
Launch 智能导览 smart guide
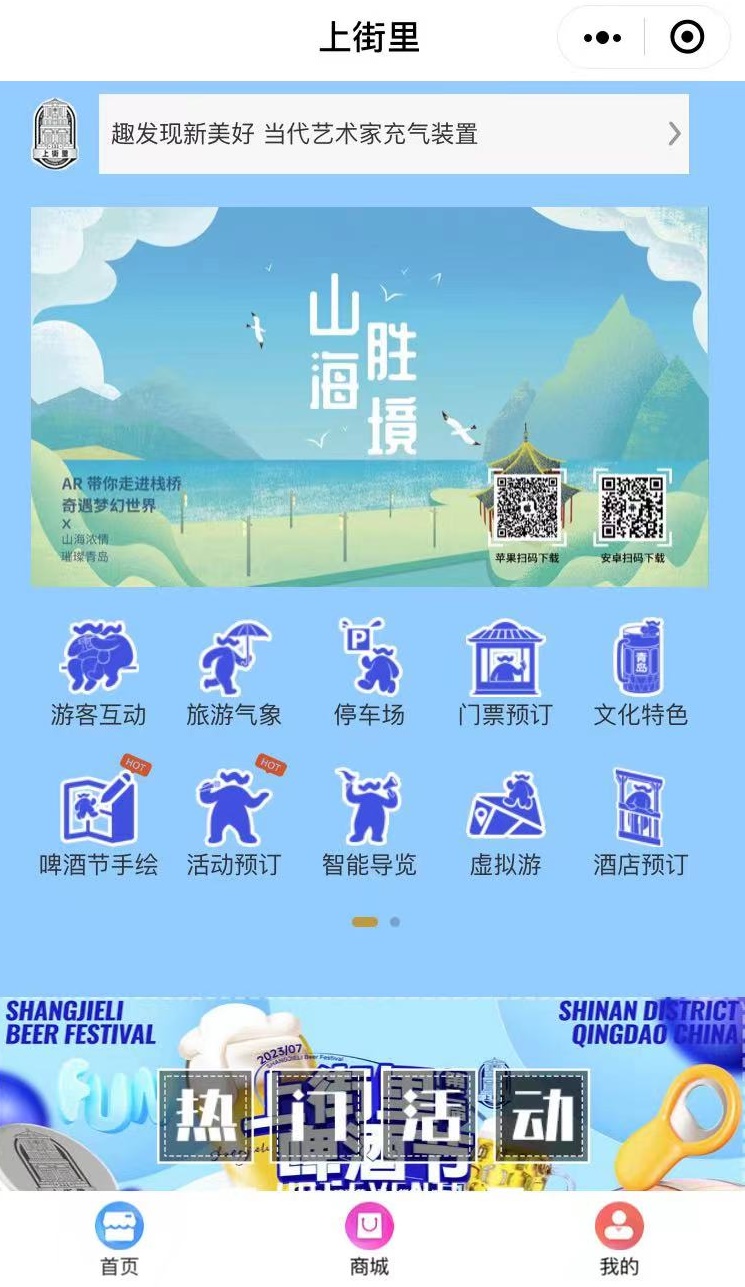point(369,822)
